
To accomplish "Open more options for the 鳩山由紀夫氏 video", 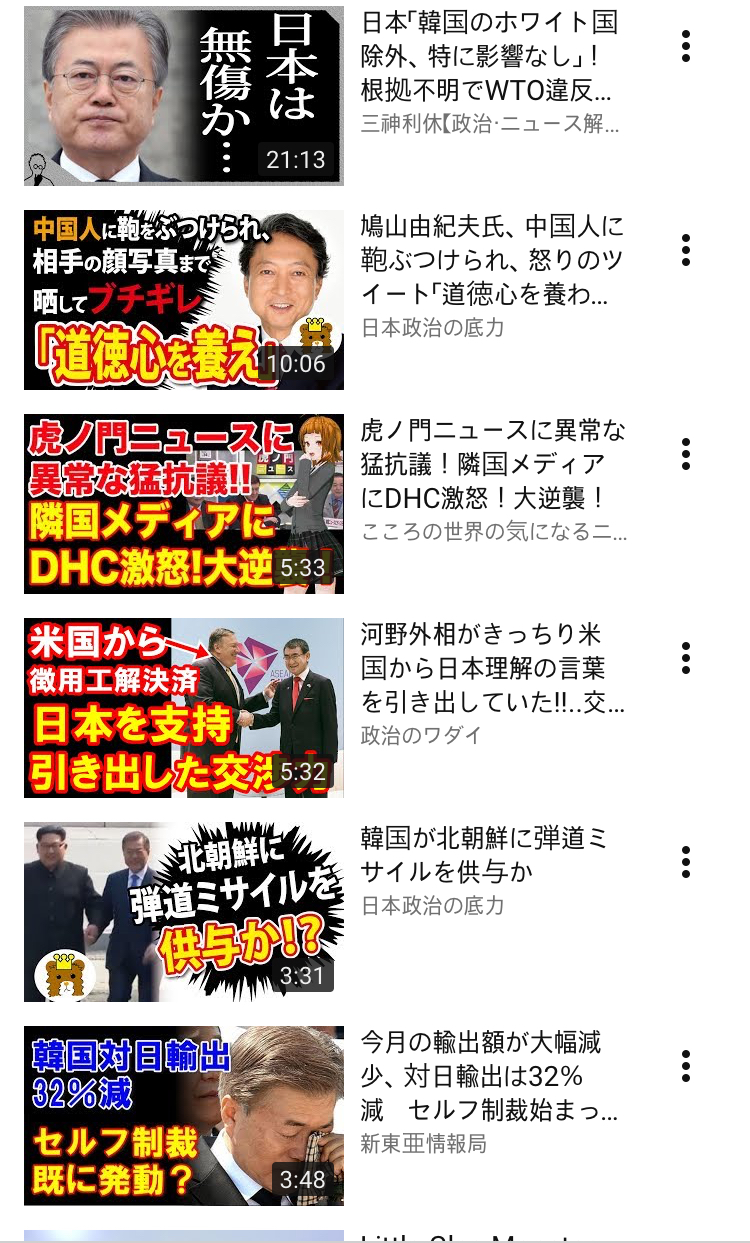I will coord(686,250).
